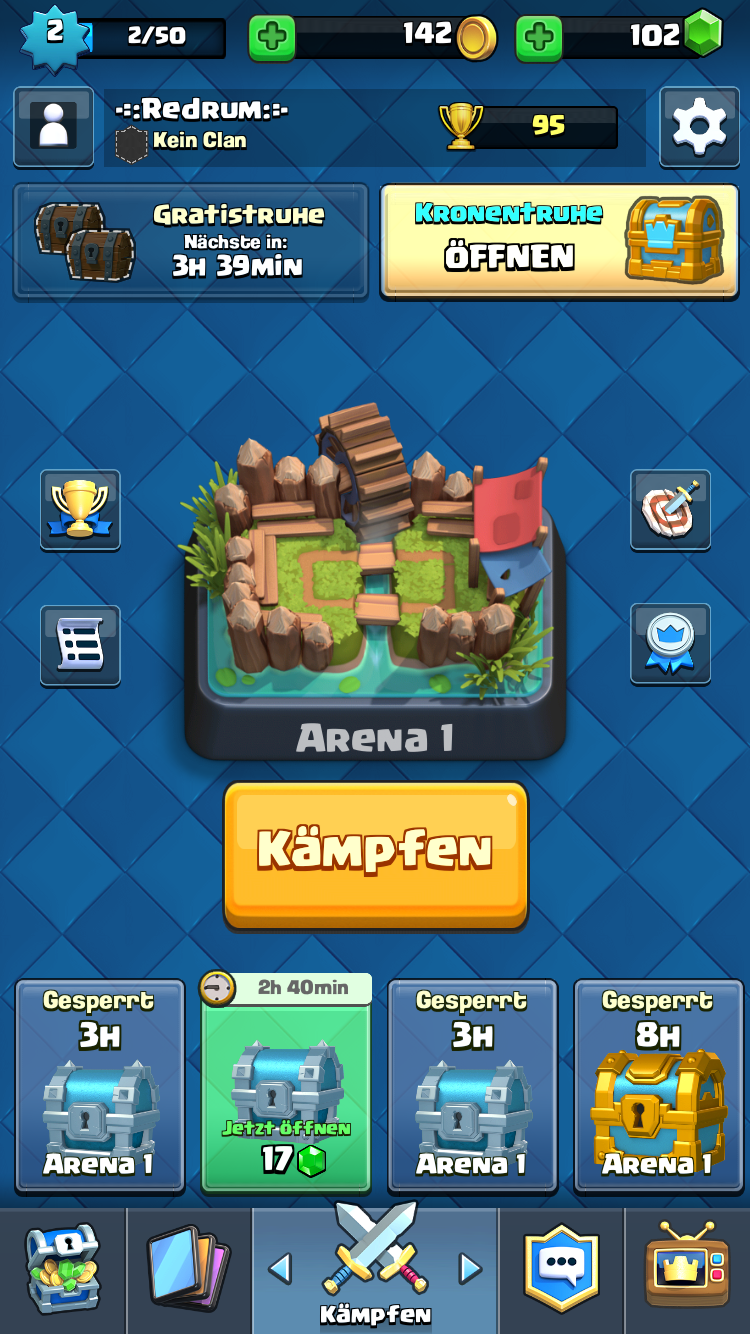Open the training target icon
The image size is (750, 1334).
(x=670, y=509)
